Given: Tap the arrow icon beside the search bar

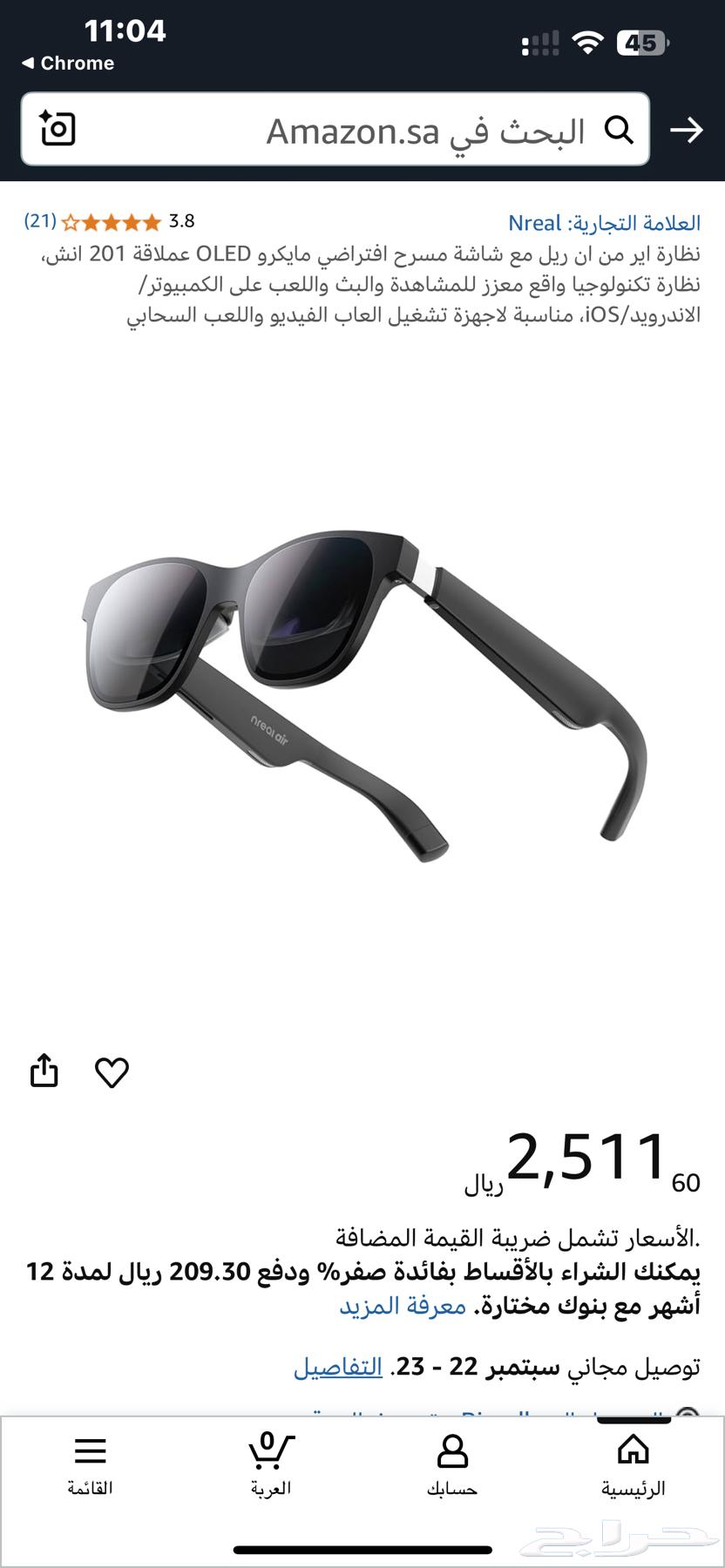Looking at the screenshot, I should tap(686, 131).
